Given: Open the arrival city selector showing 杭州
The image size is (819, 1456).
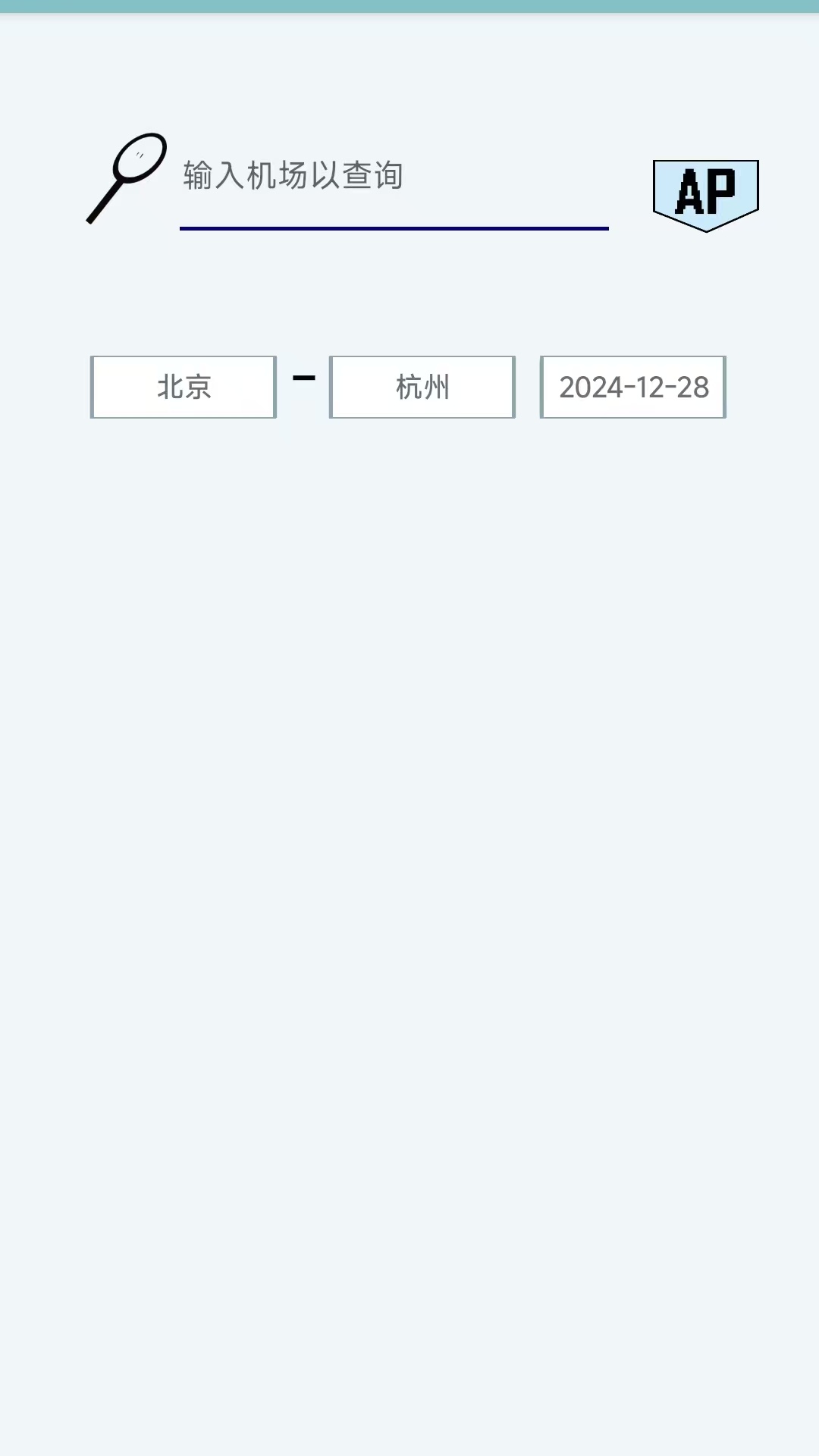Looking at the screenshot, I should point(422,387).
